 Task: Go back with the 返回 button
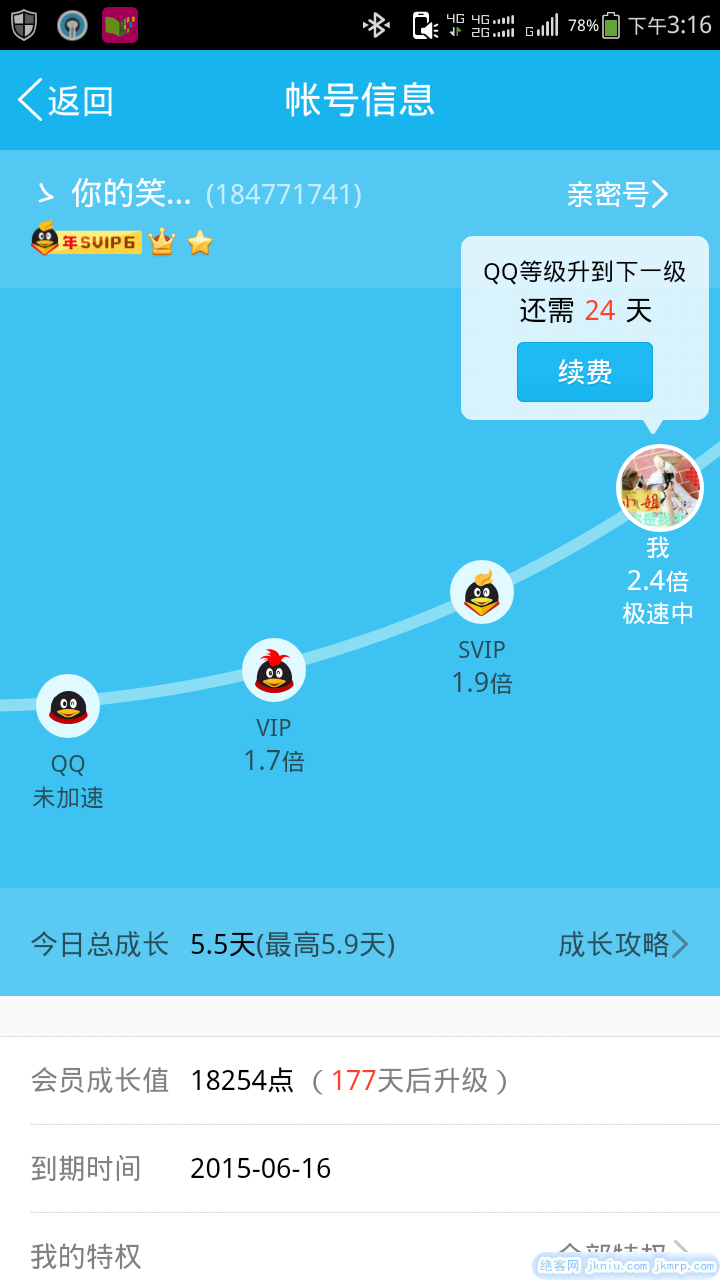tap(66, 101)
